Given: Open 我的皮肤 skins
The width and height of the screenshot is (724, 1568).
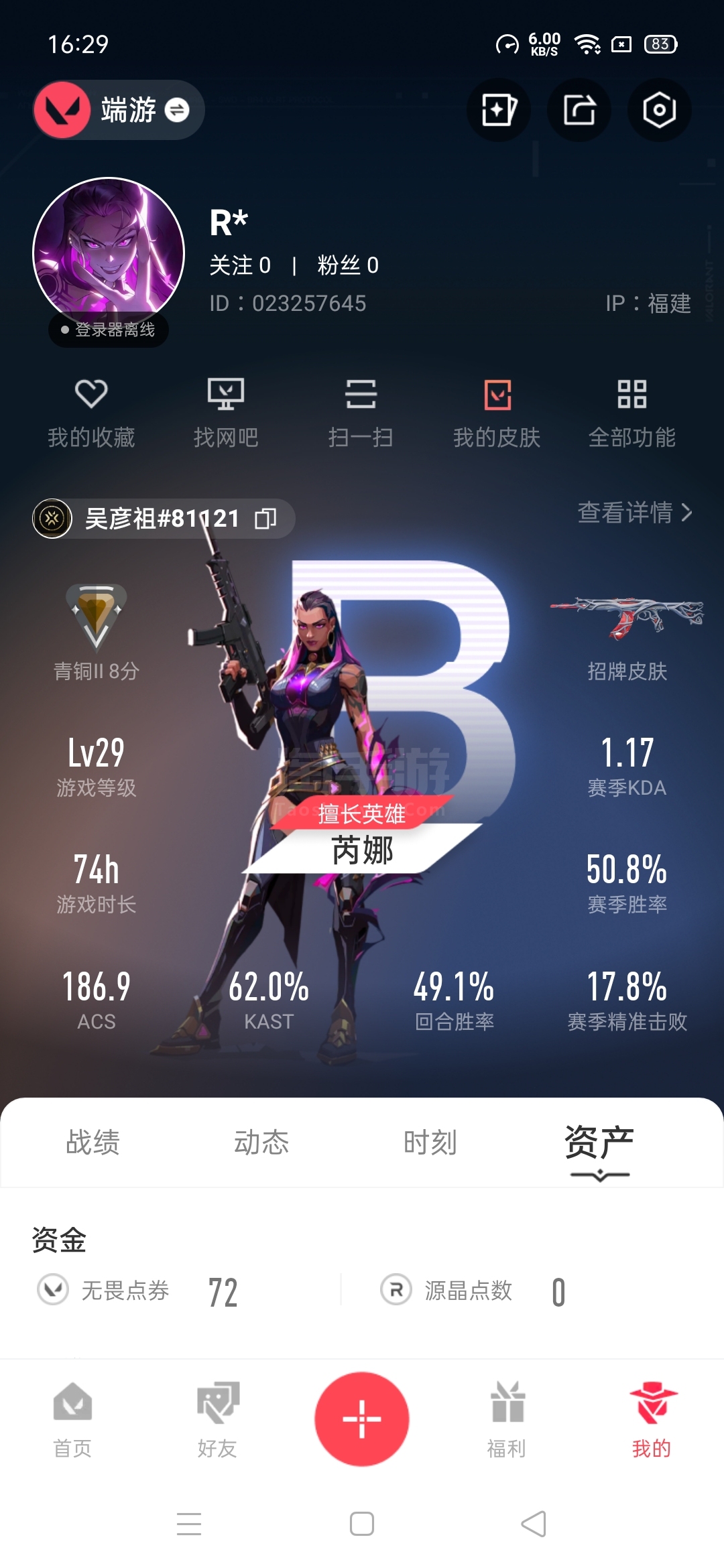Looking at the screenshot, I should (497, 413).
